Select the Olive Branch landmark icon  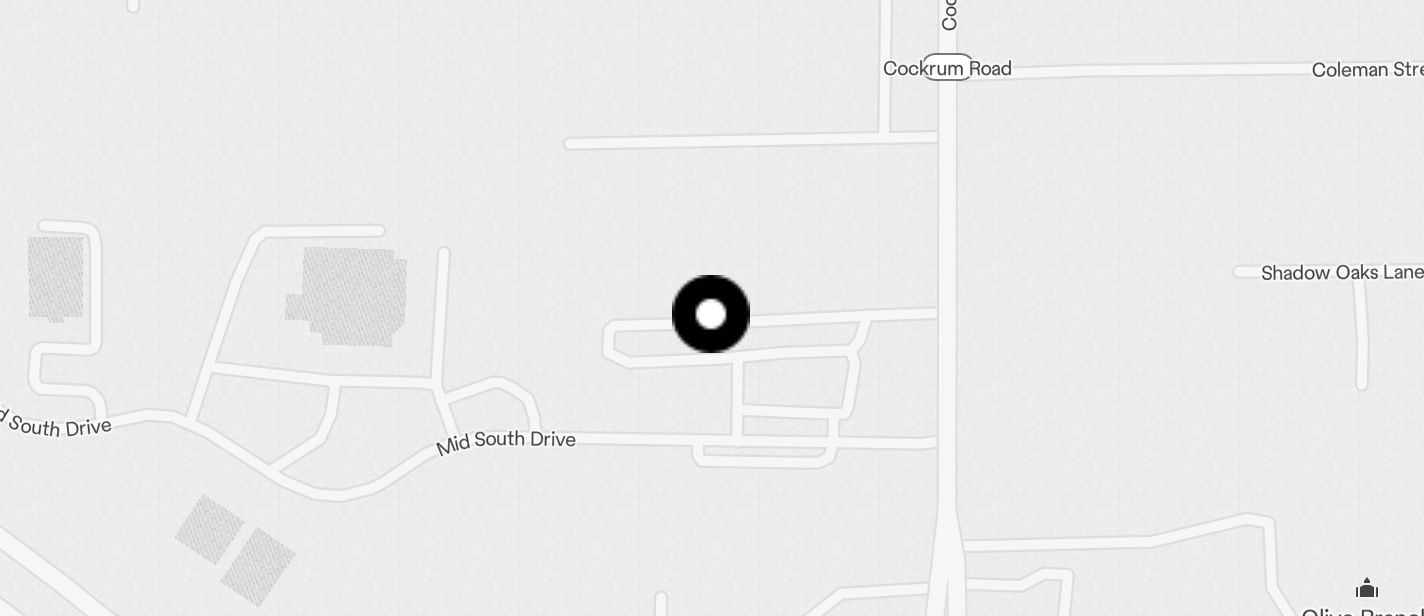1366,588
